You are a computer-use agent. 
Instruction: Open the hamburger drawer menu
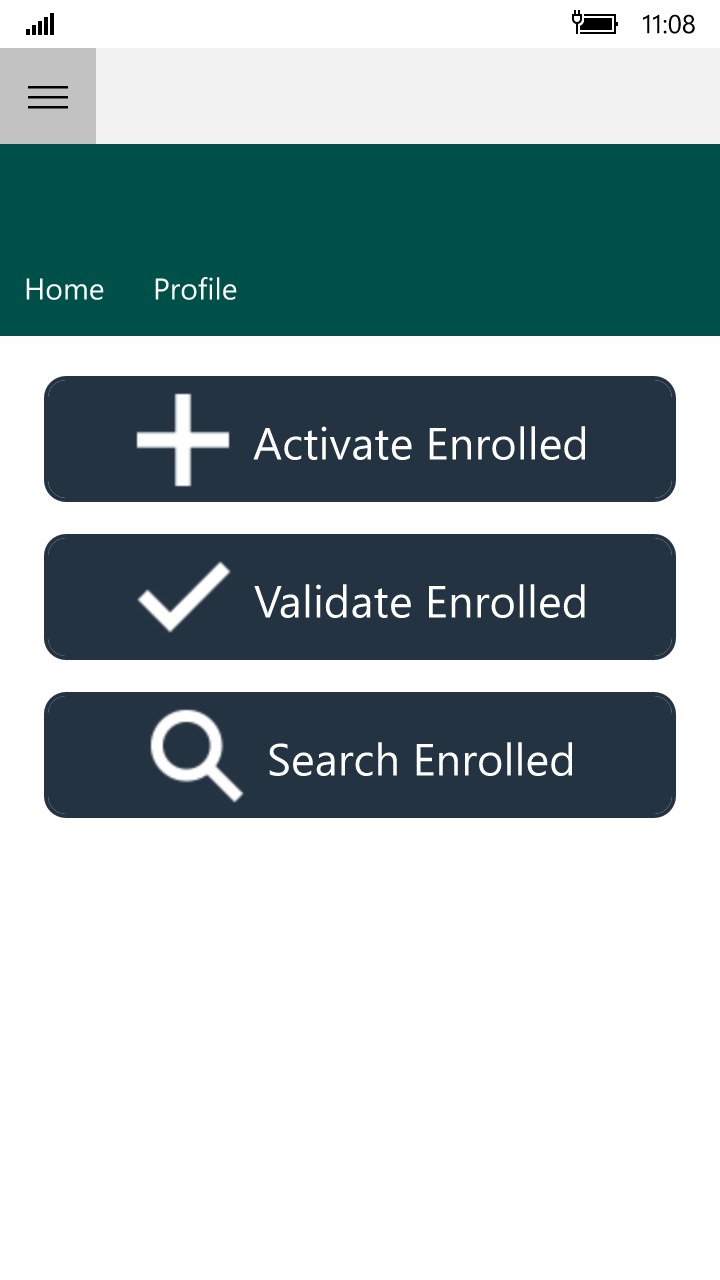click(48, 96)
